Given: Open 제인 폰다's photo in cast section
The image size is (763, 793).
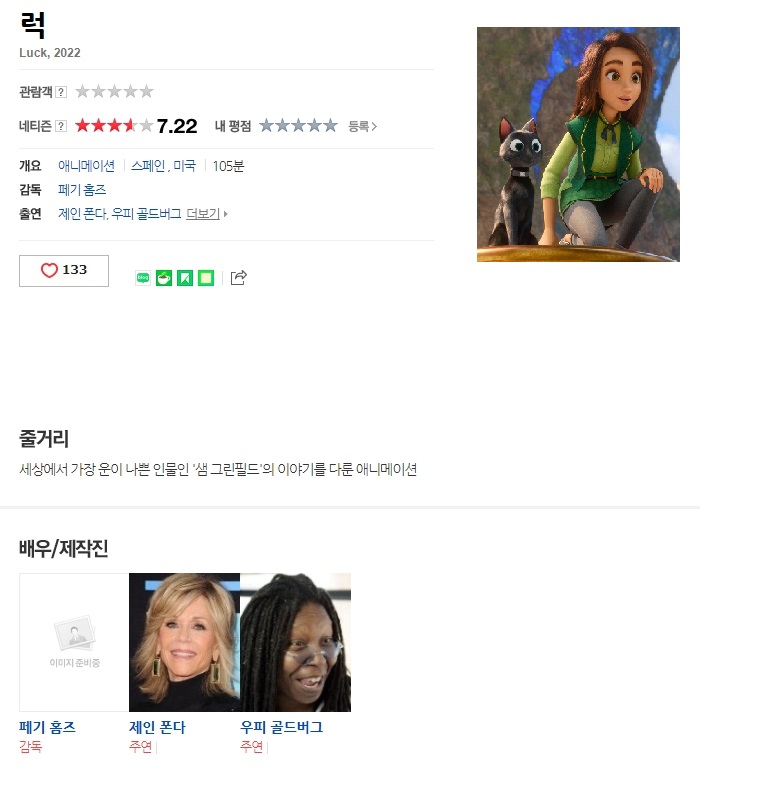Looking at the screenshot, I should pyautogui.click(x=184, y=642).
